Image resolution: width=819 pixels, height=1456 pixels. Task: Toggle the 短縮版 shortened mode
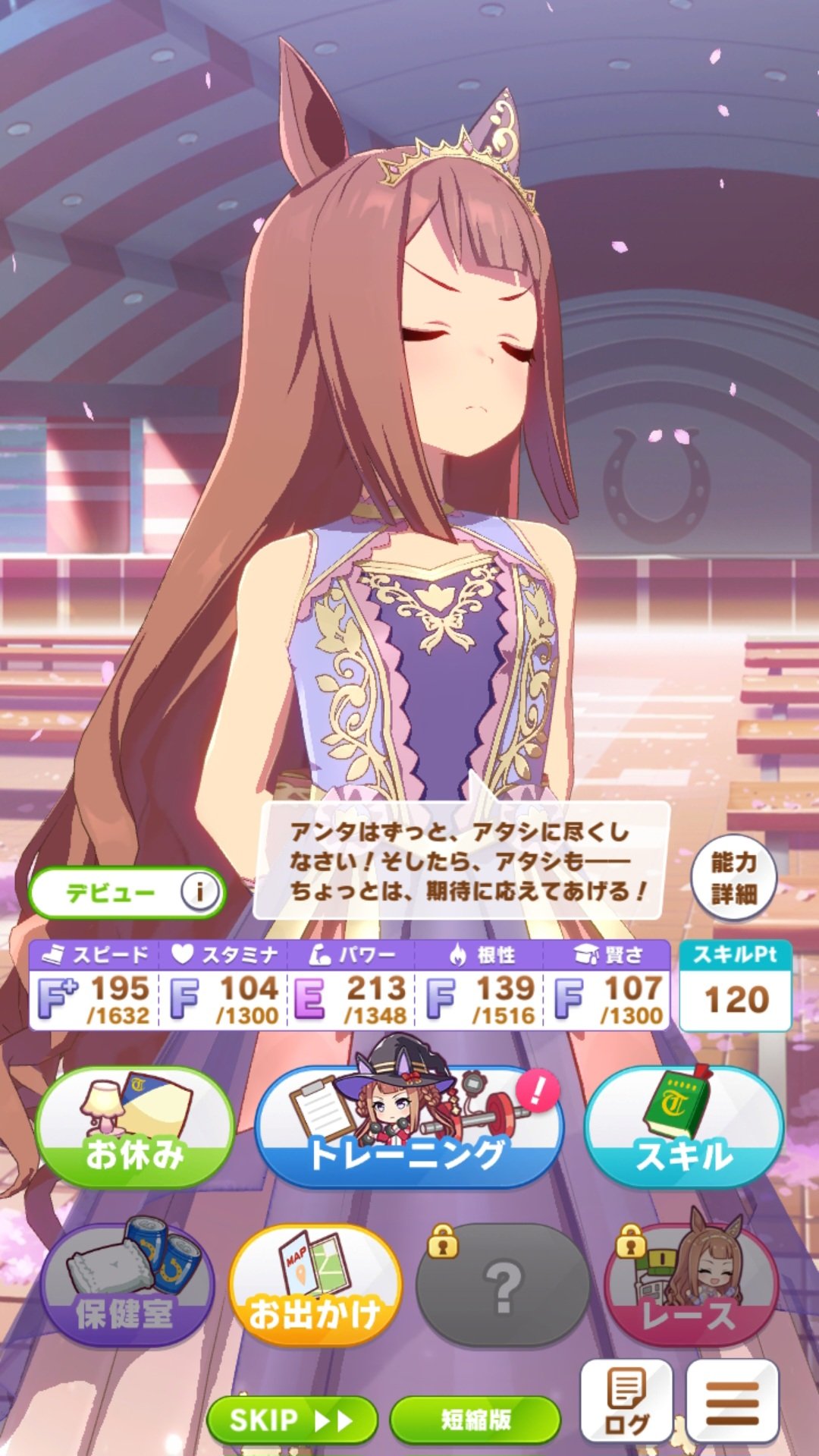coord(475,1420)
